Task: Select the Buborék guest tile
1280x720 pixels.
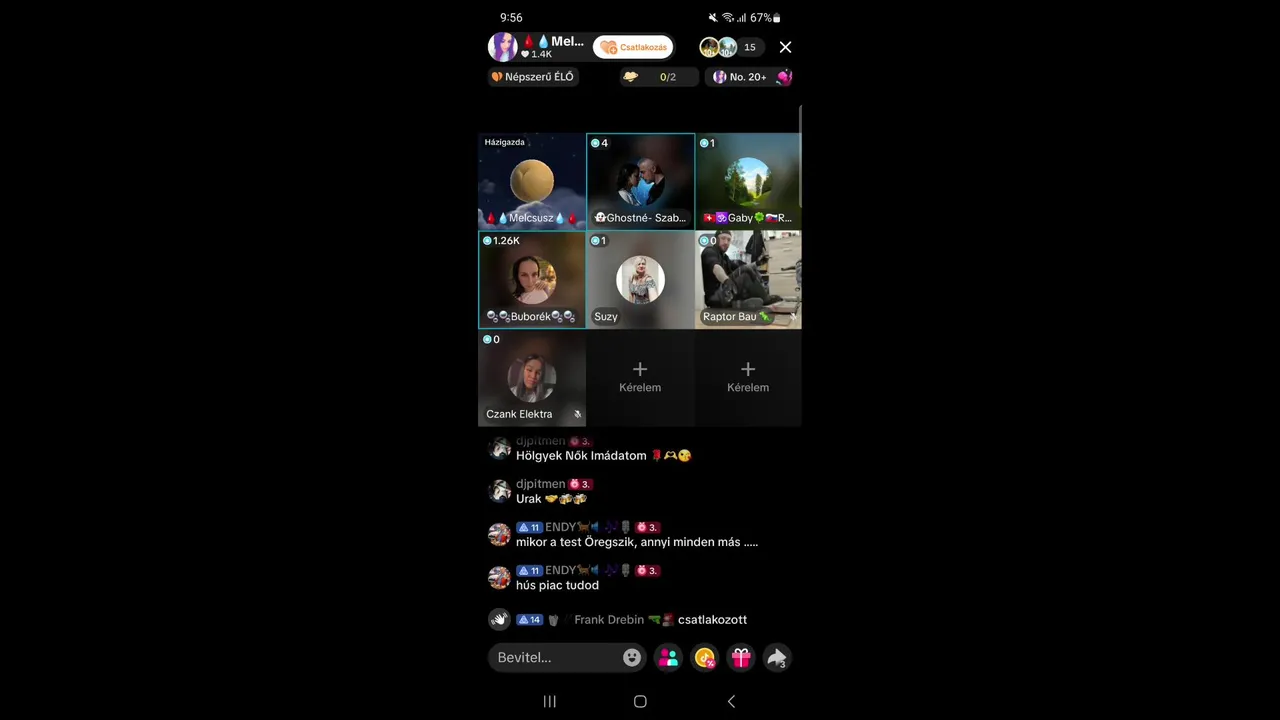Action: point(532,280)
